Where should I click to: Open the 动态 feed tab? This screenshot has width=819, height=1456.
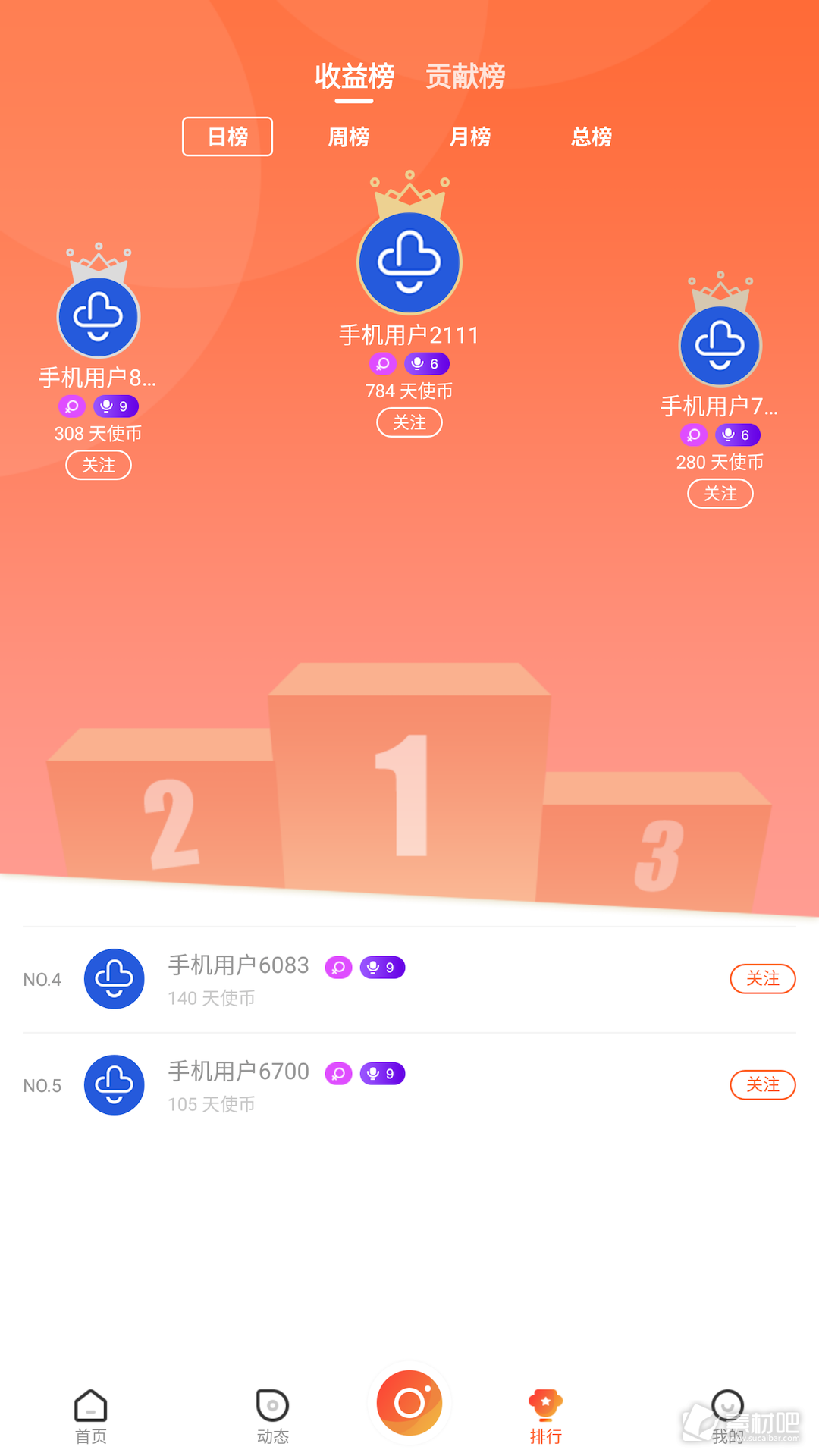point(273,1415)
